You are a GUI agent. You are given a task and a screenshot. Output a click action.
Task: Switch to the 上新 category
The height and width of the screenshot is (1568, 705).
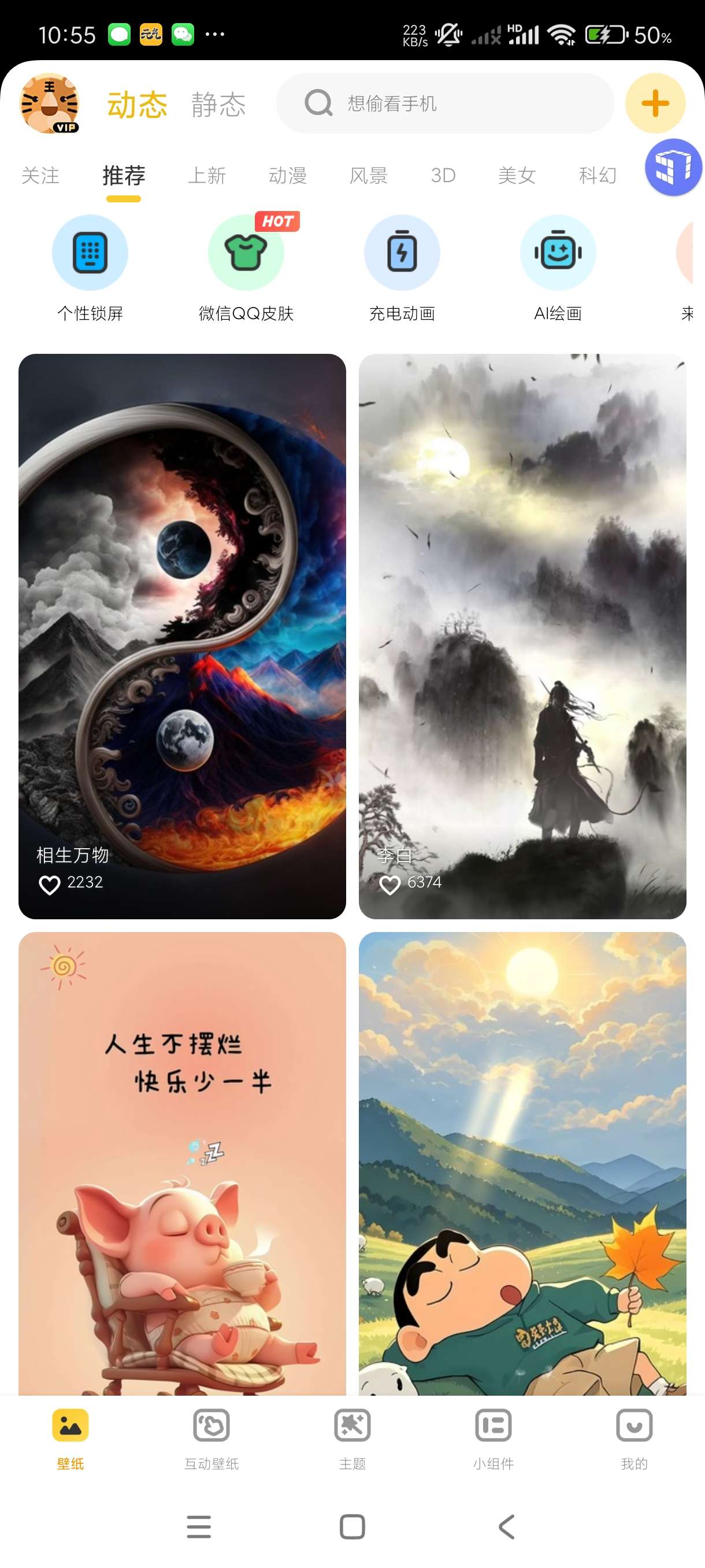207,176
